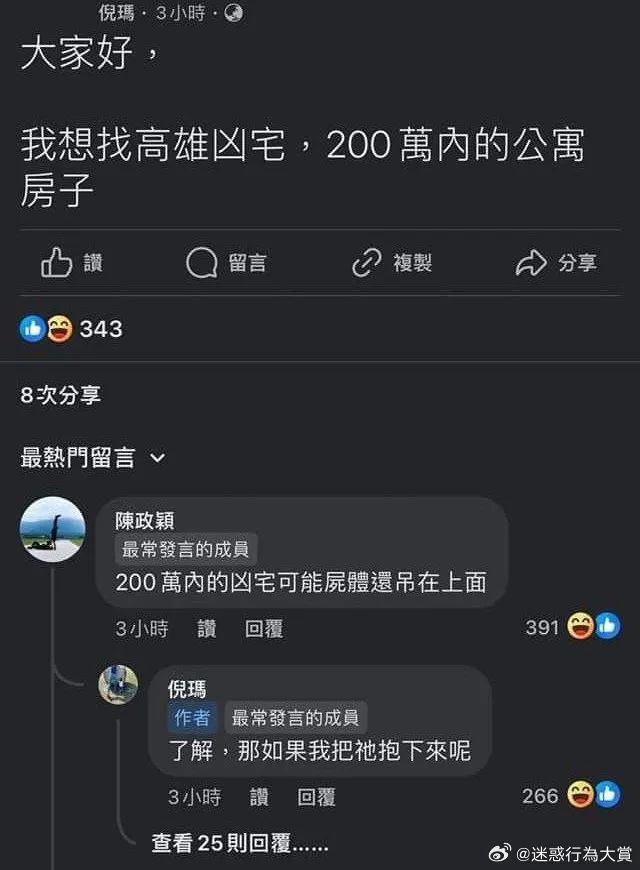Like 陳政穎's comment with 讚
Viewport: 640px width, 870px height.
tap(207, 628)
